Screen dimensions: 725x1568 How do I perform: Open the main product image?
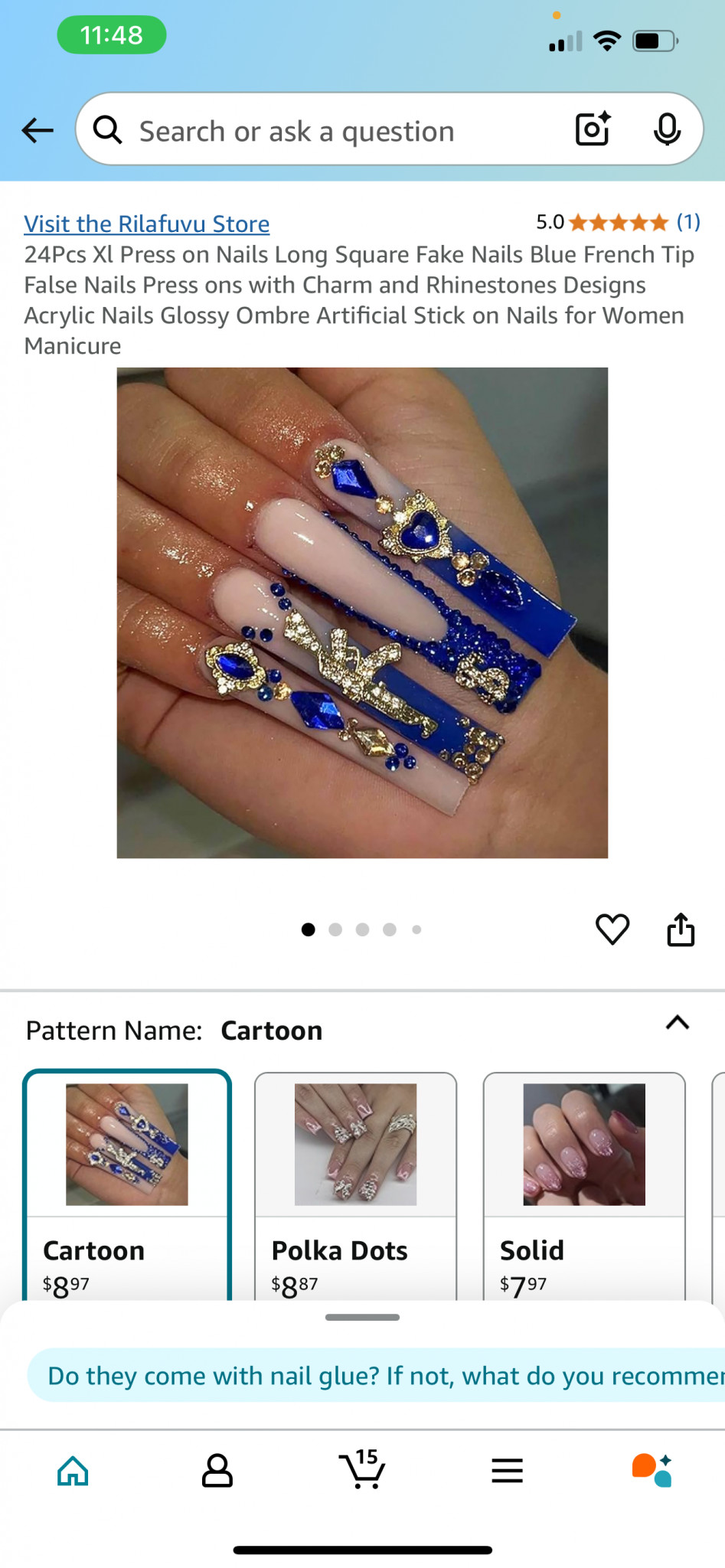tap(362, 612)
